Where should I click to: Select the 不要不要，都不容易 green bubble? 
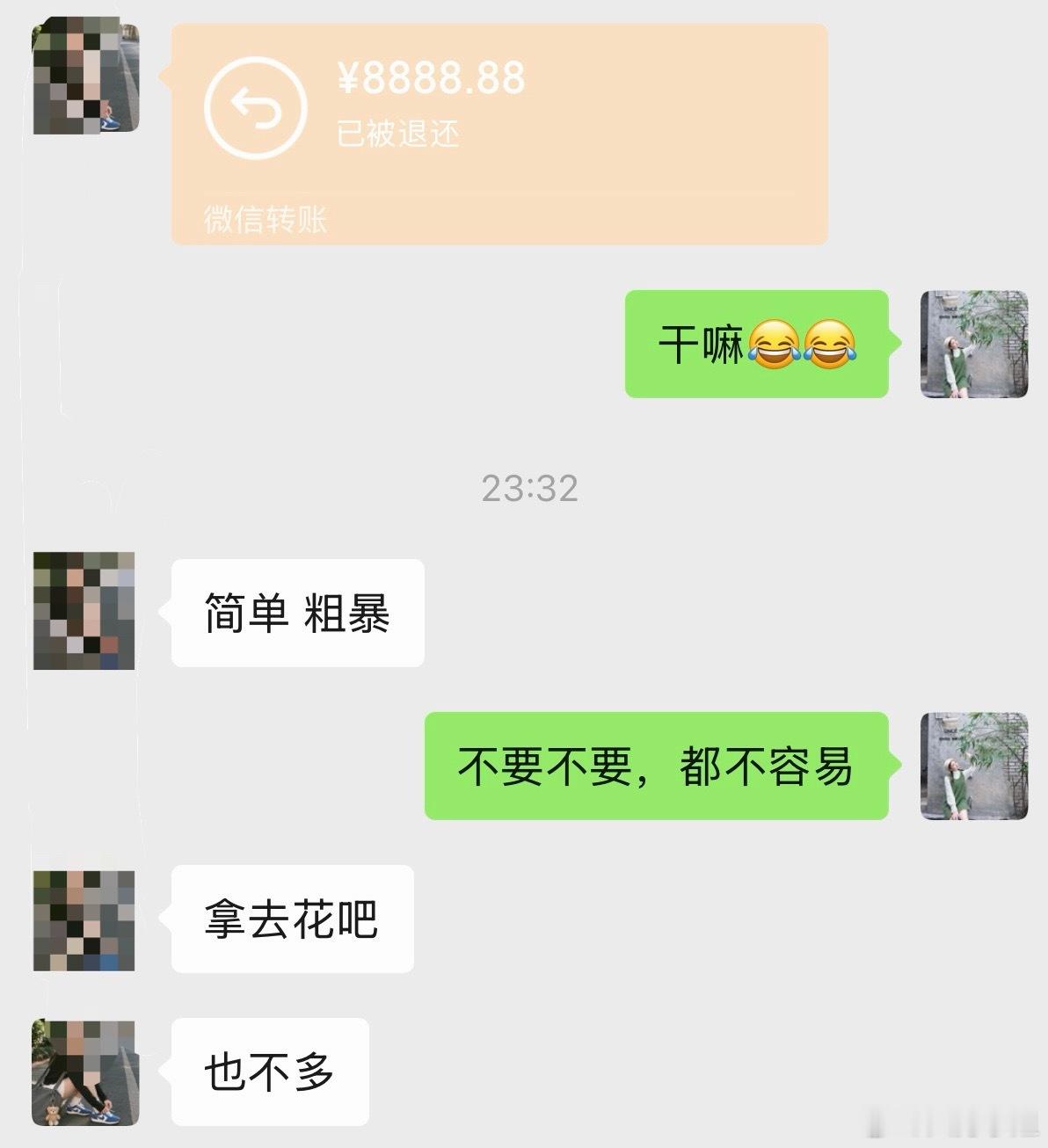[x=661, y=767]
